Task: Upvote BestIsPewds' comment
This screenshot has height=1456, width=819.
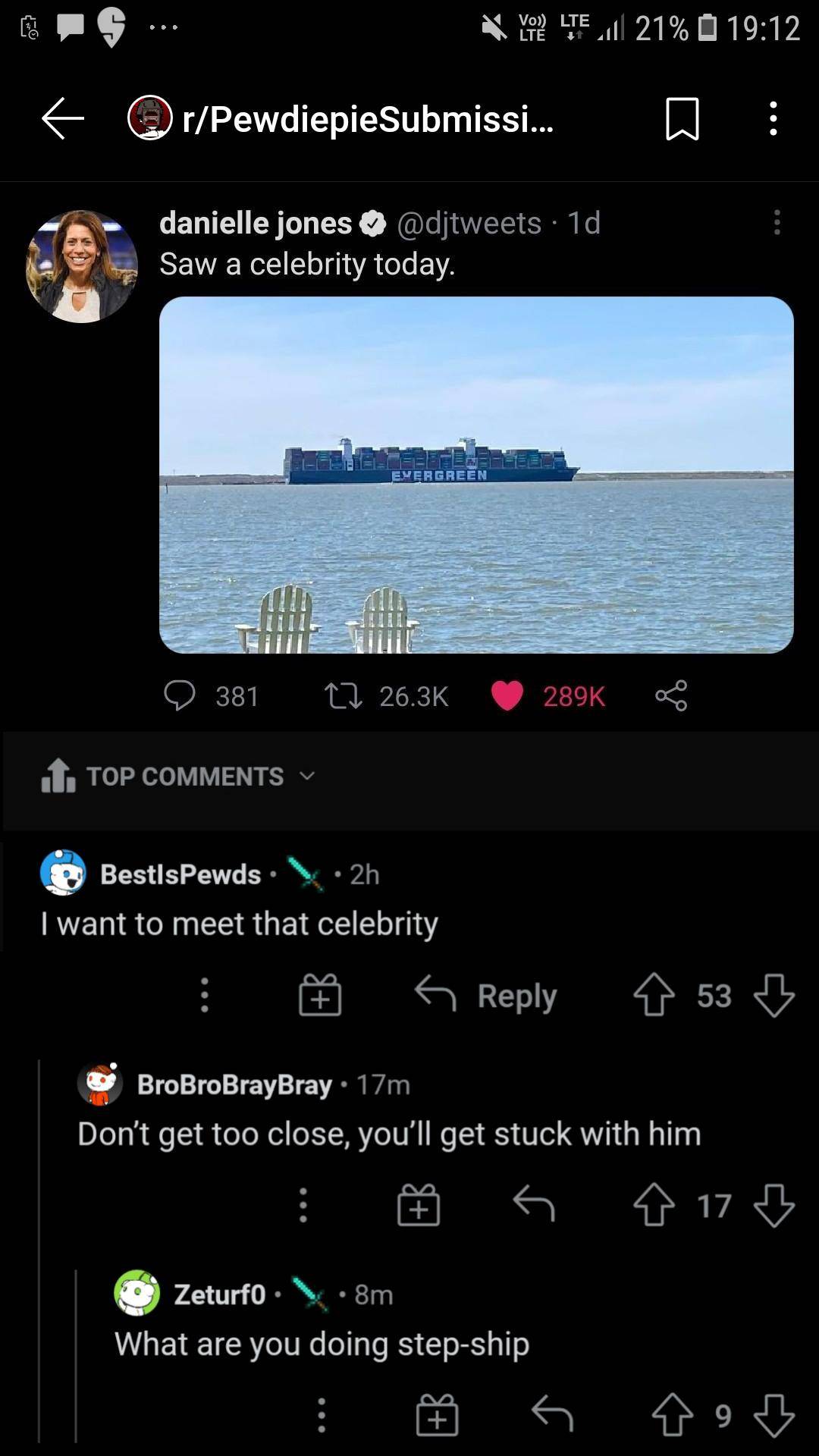Action: (x=657, y=995)
